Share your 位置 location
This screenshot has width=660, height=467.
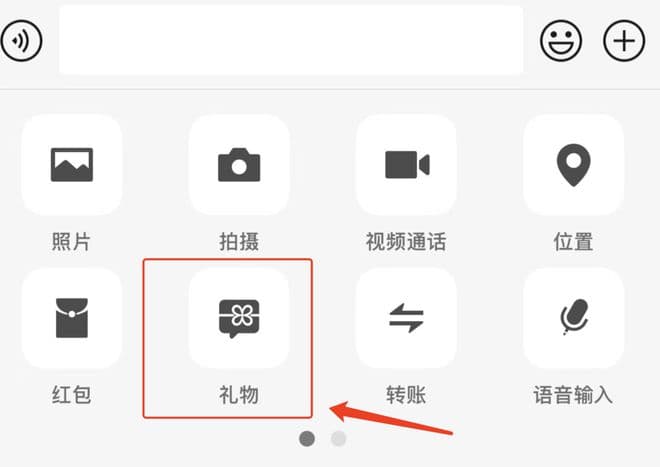pyautogui.click(x=573, y=165)
